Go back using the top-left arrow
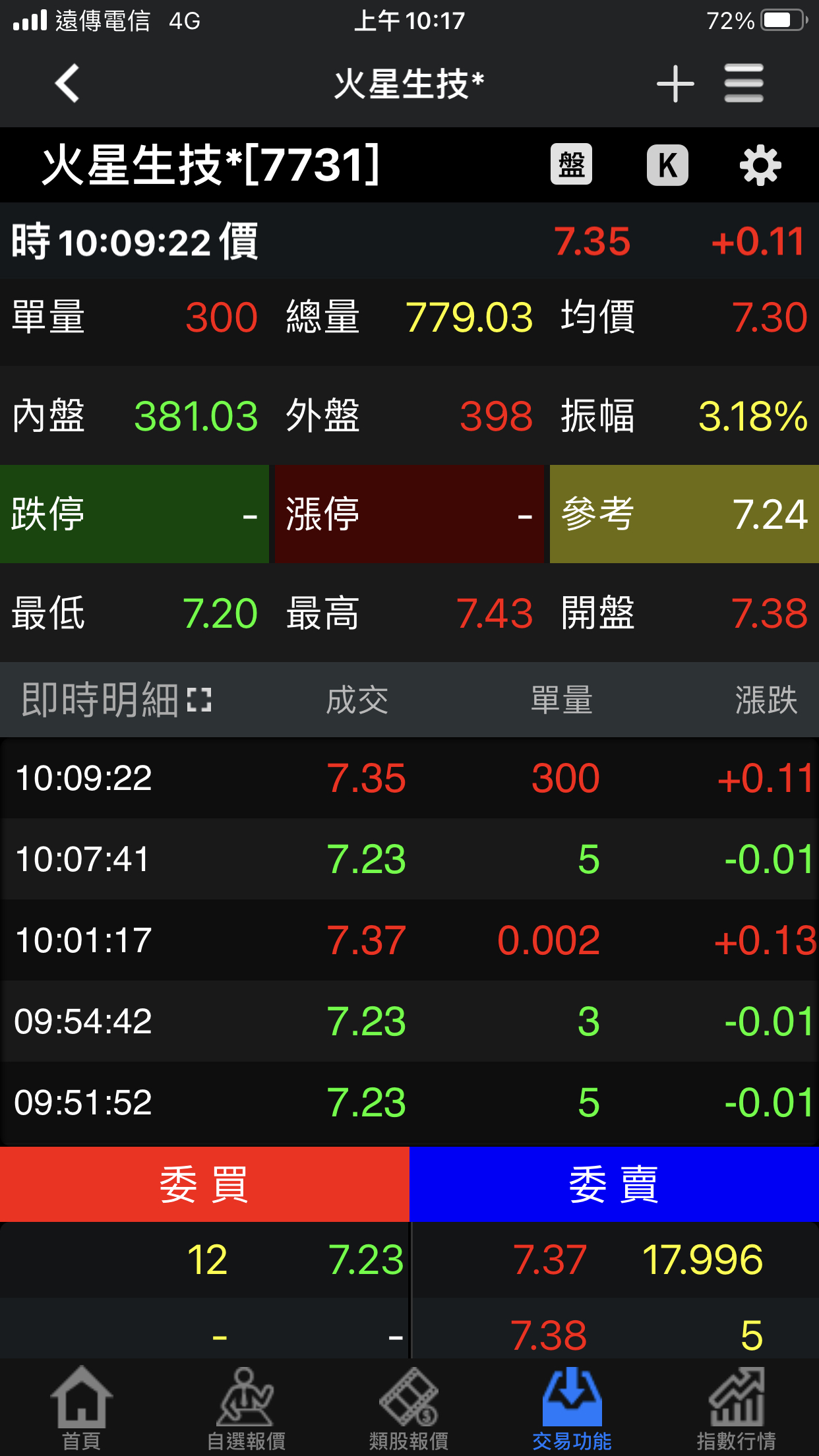The image size is (819, 1456). 67,84
